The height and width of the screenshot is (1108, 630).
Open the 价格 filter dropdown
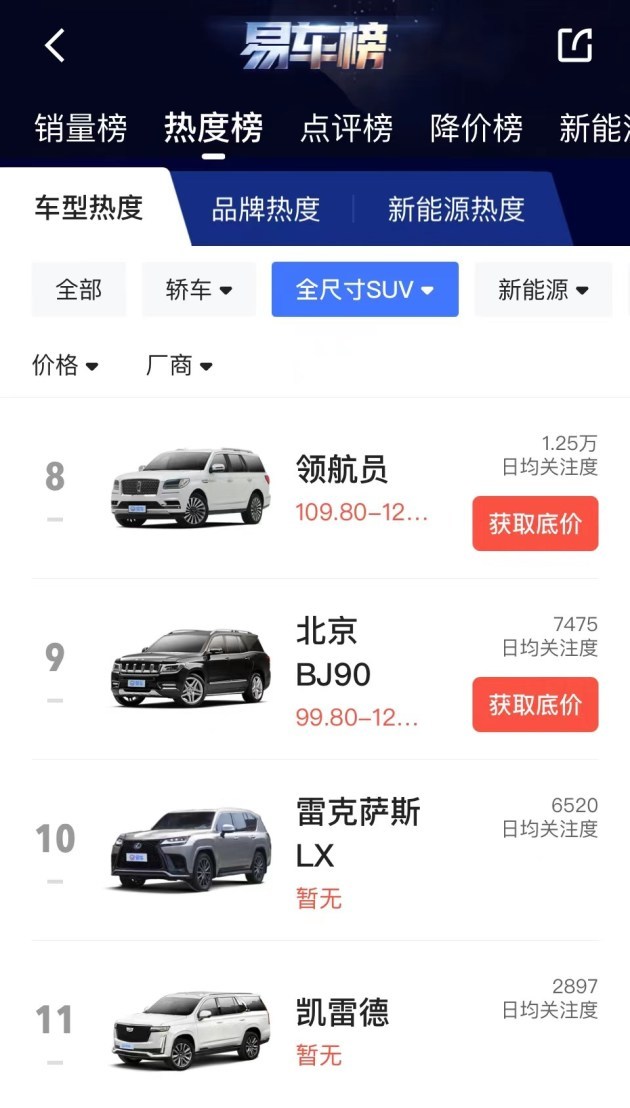[65, 365]
